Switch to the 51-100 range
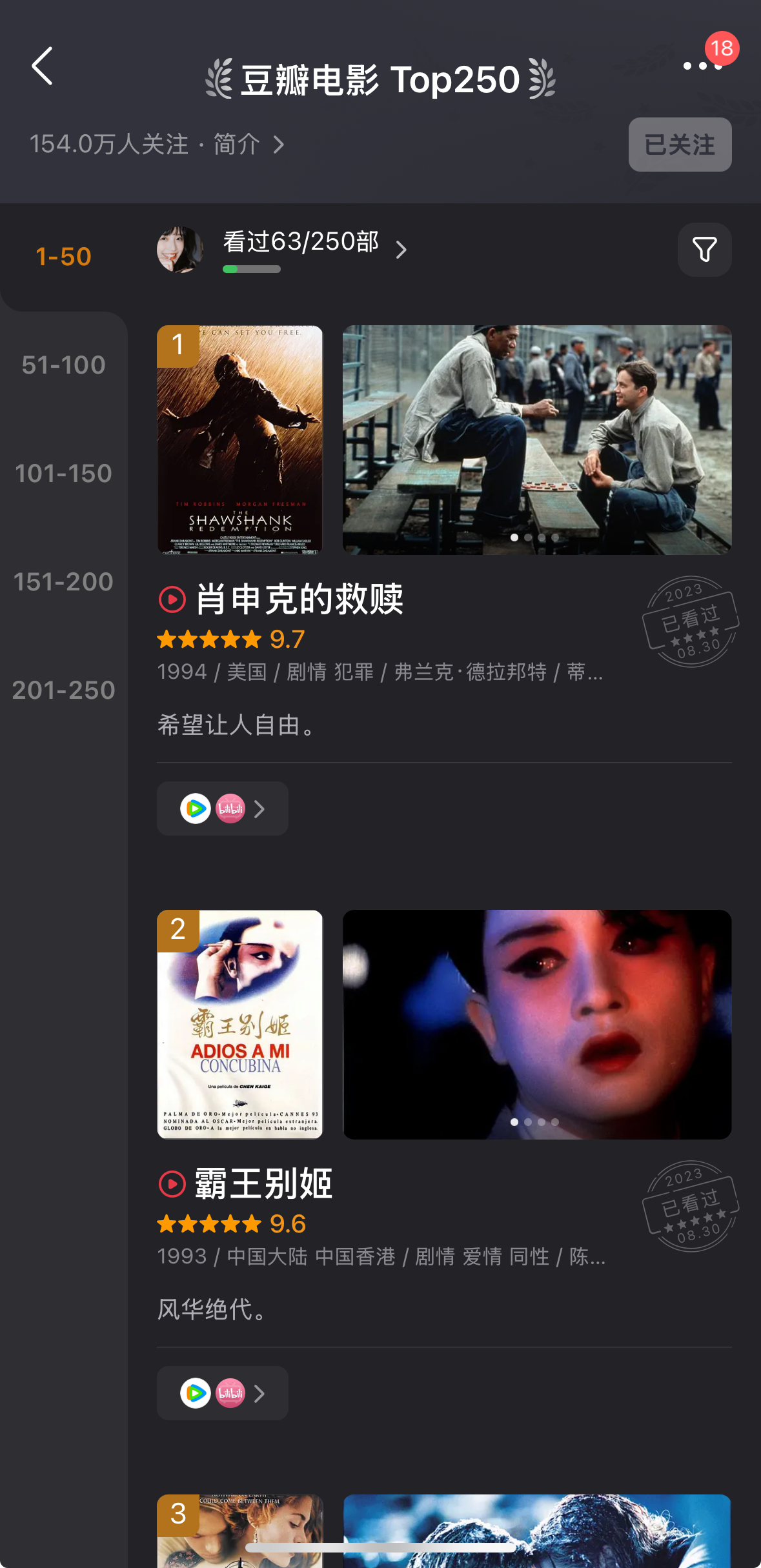 click(x=63, y=365)
